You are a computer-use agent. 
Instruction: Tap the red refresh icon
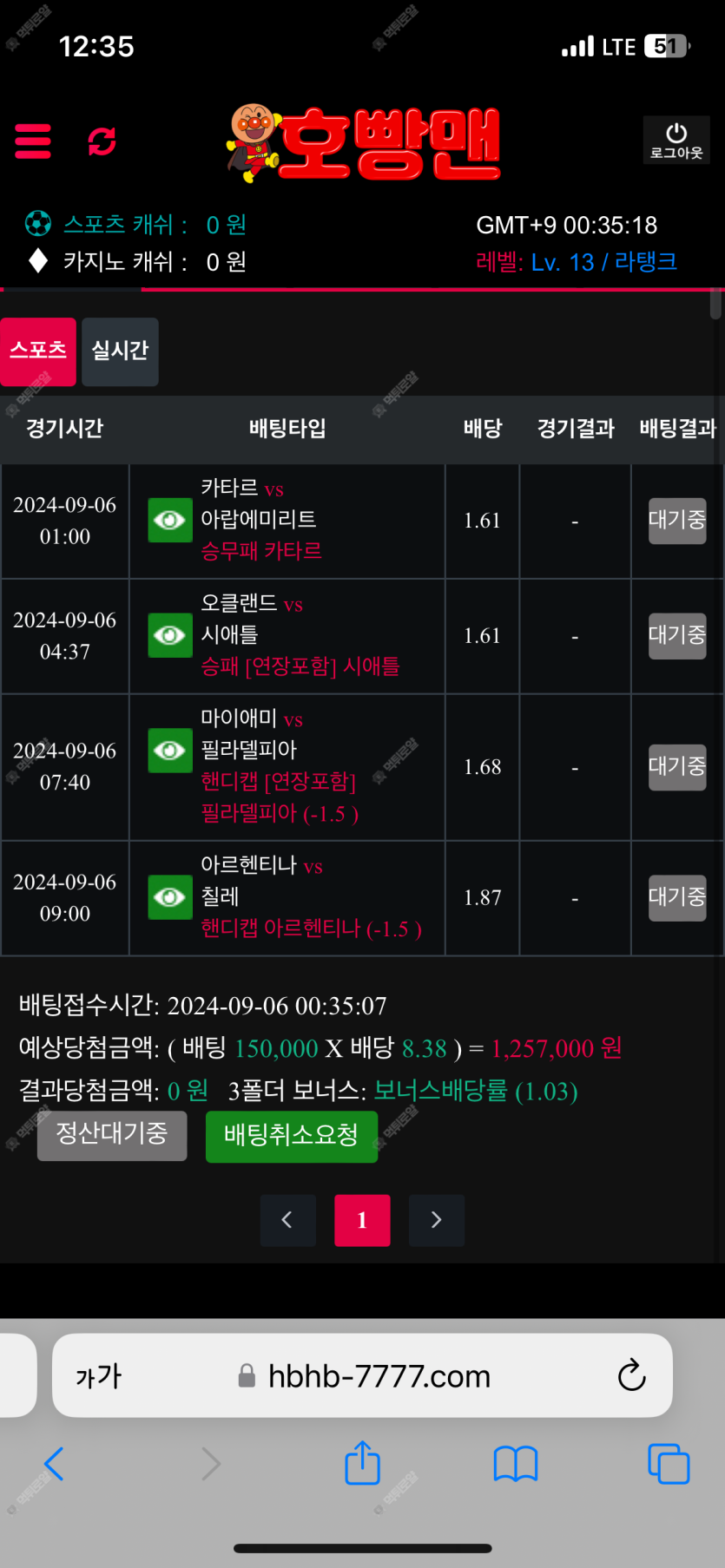[x=102, y=141]
